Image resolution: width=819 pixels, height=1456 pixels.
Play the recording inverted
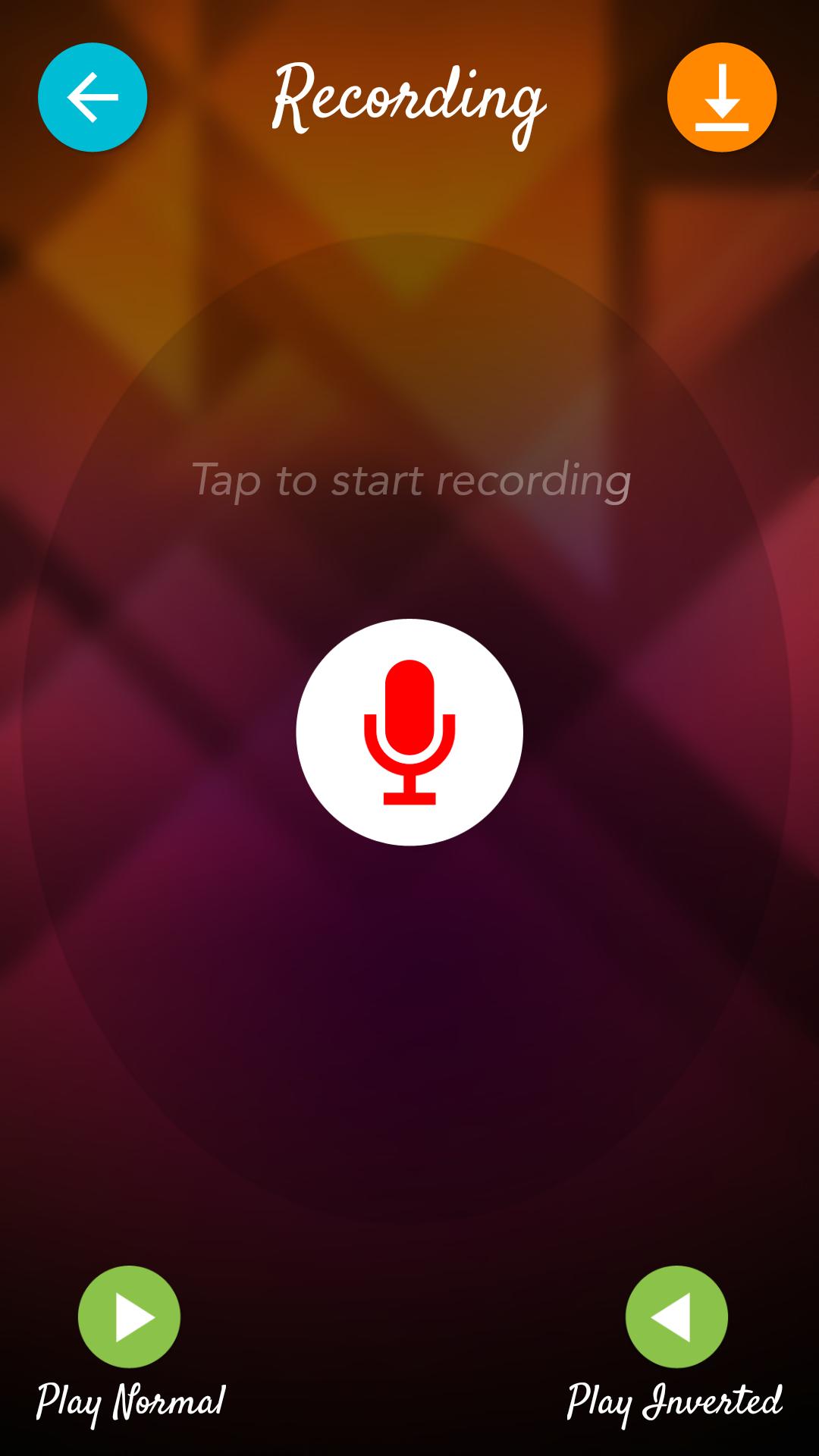coord(676,1316)
